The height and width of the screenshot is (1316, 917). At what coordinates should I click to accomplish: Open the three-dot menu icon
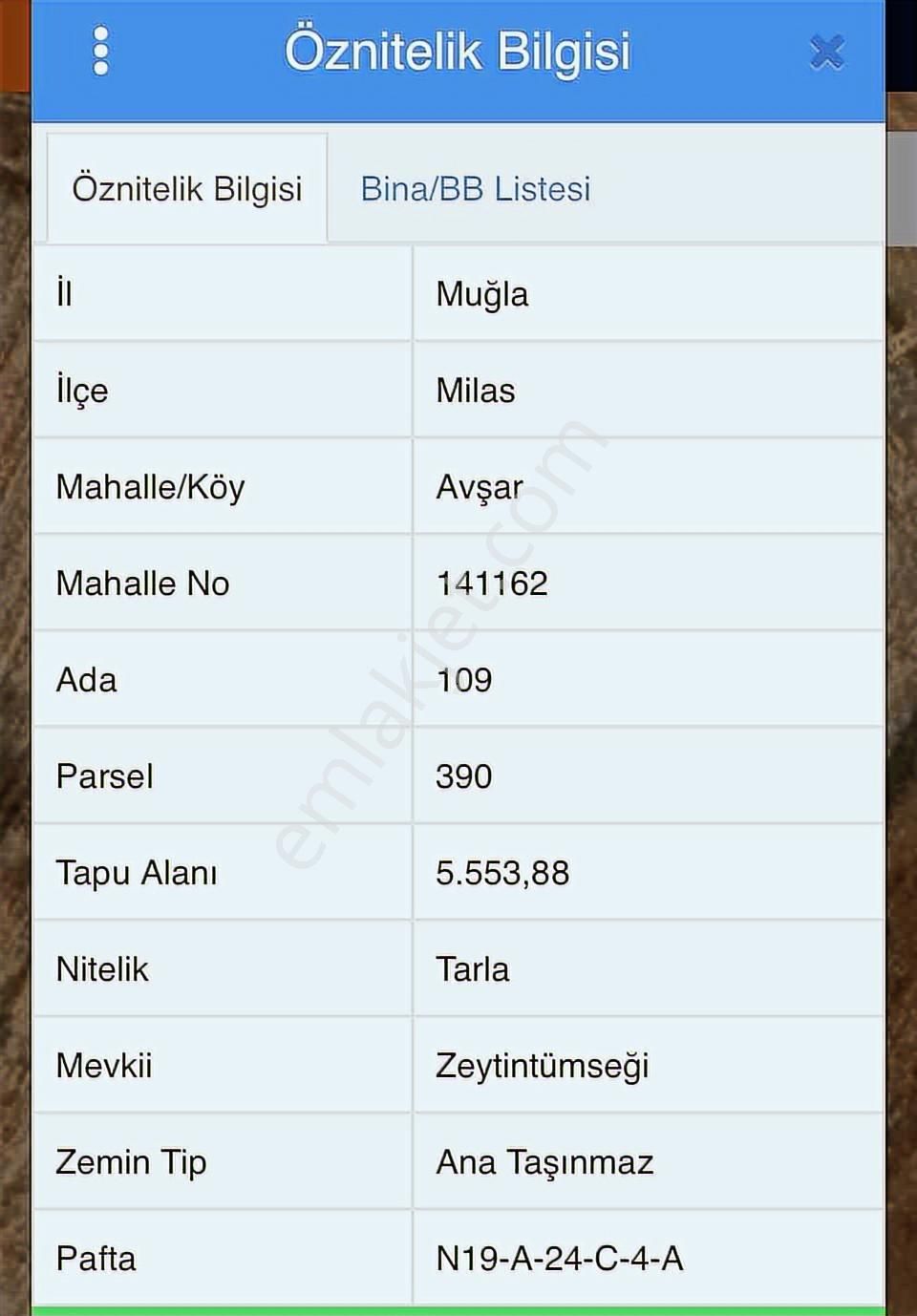point(98,52)
